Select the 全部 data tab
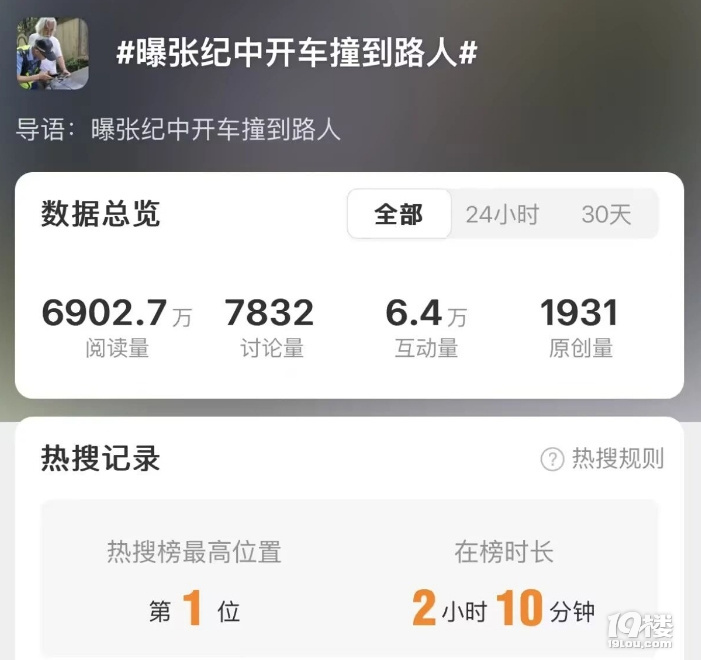Viewport: 701px width, 660px height. pyautogui.click(x=398, y=214)
